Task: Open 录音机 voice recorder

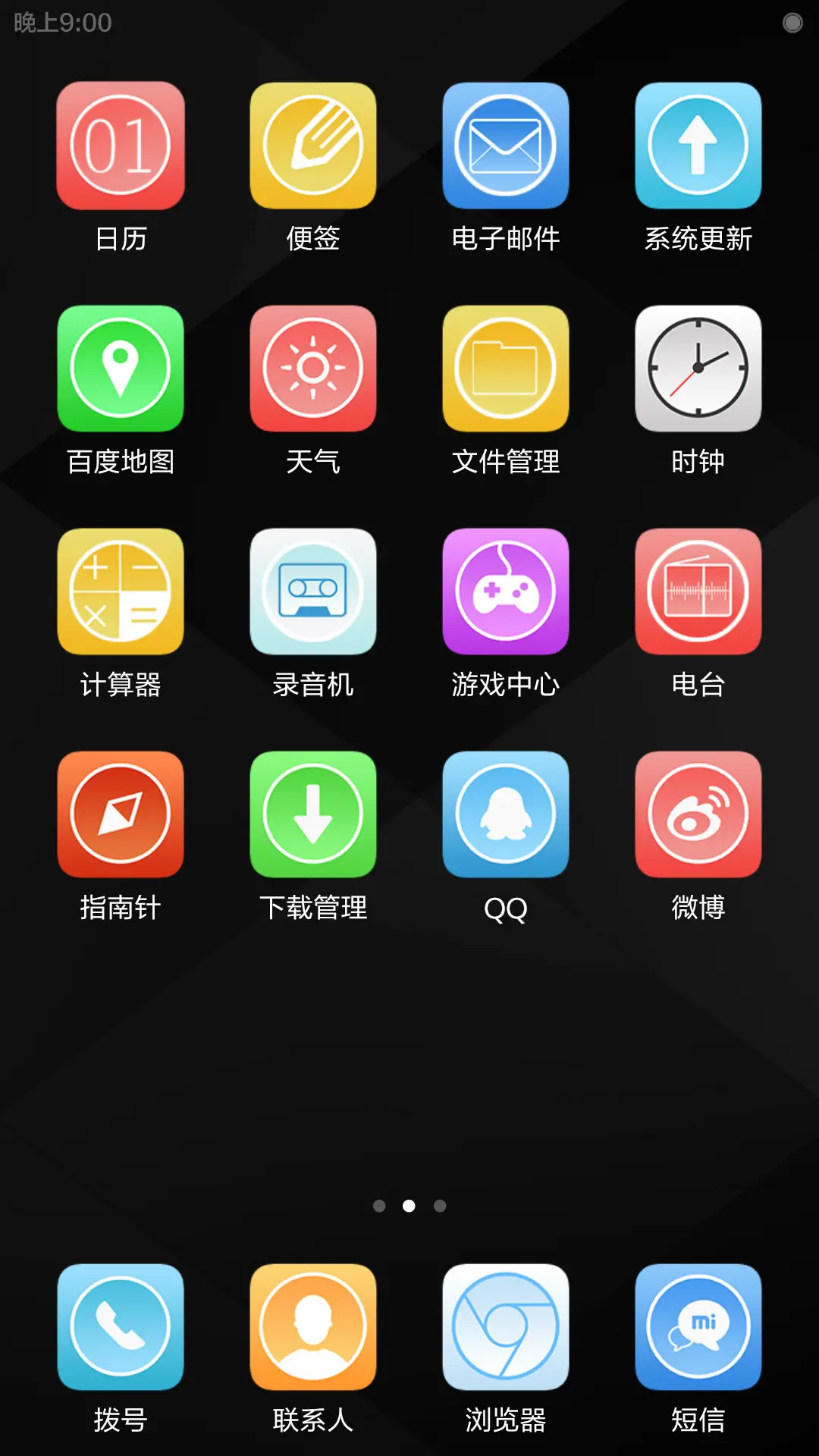Action: (x=313, y=592)
